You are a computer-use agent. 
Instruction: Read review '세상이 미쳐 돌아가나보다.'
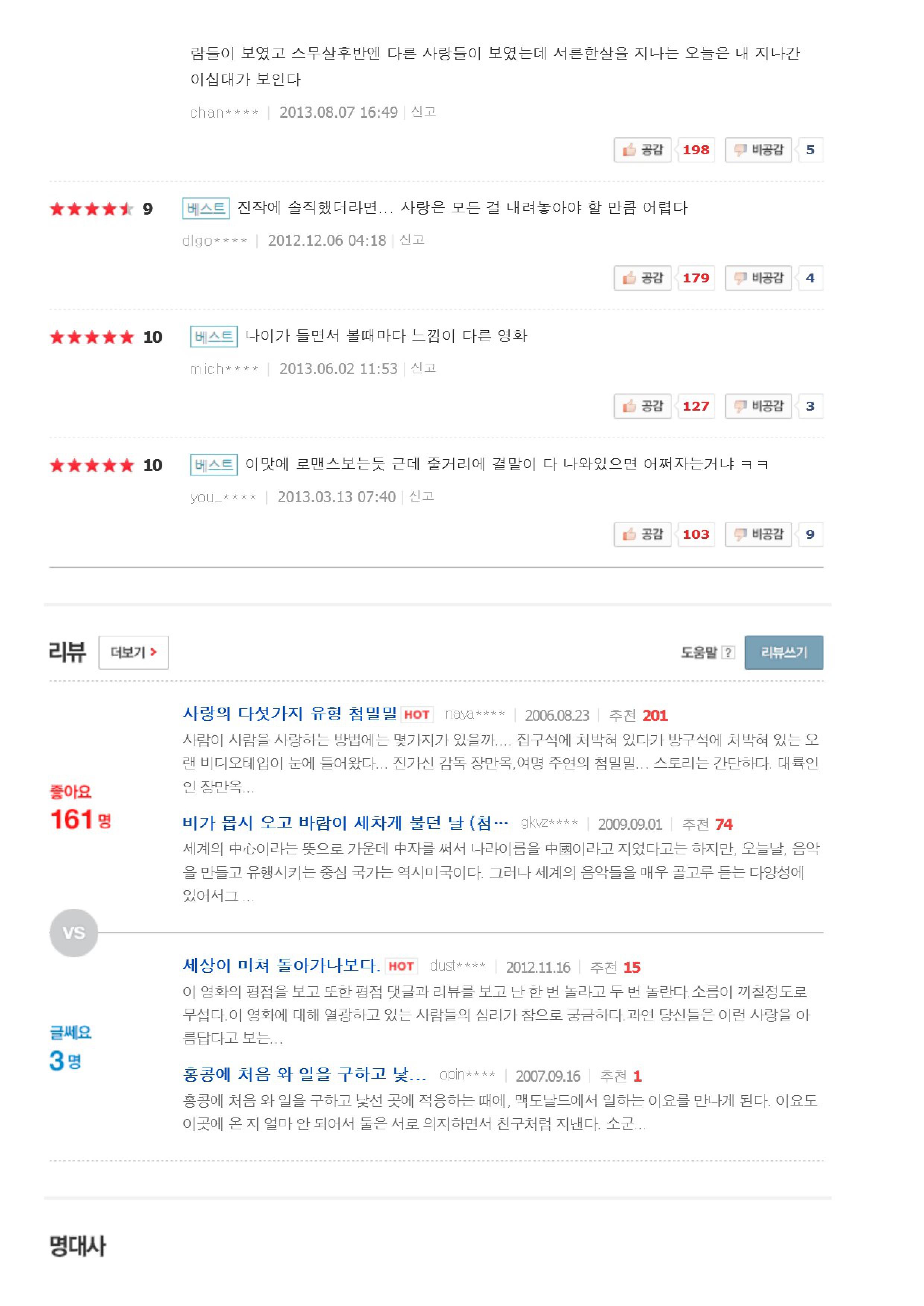[281, 965]
